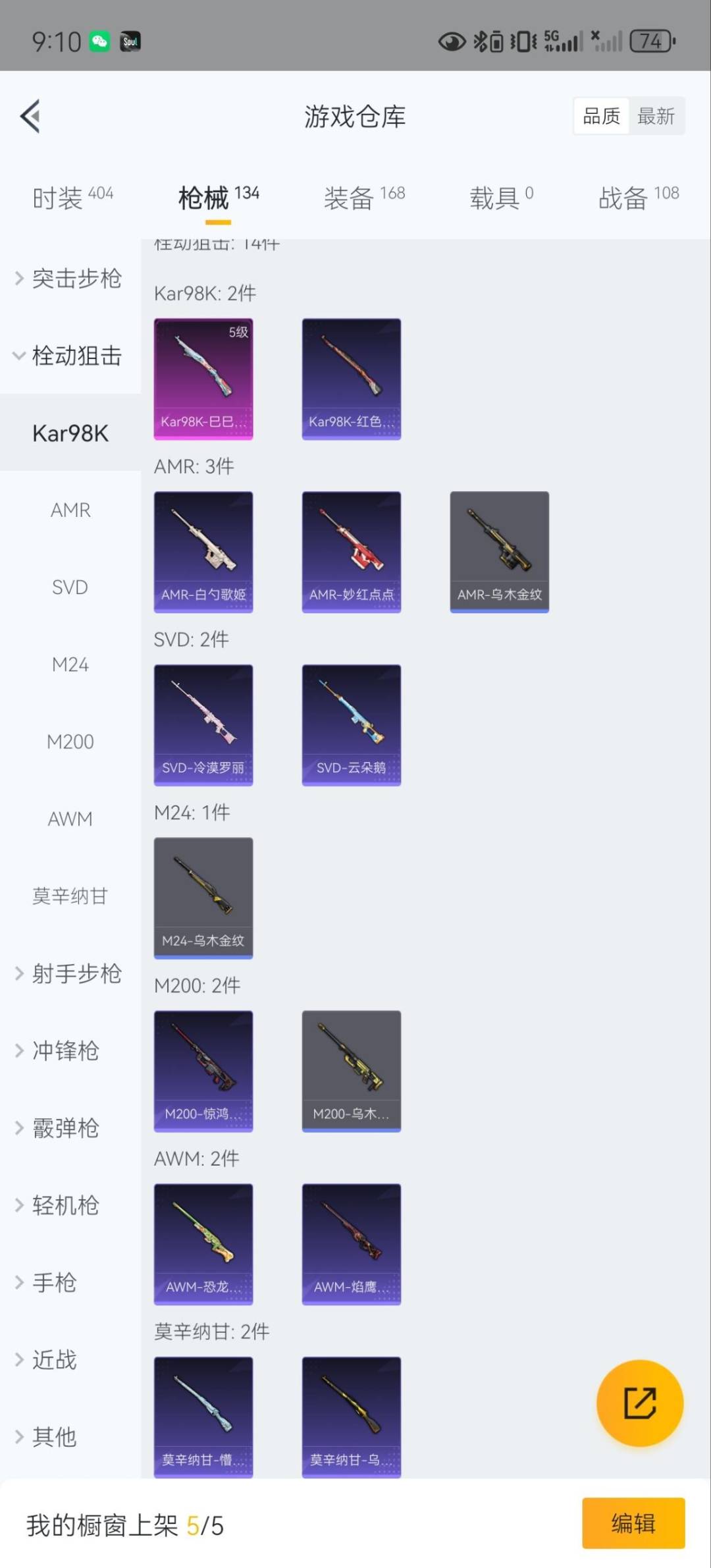Expand the 霰弹枪 category

point(66,1129)
